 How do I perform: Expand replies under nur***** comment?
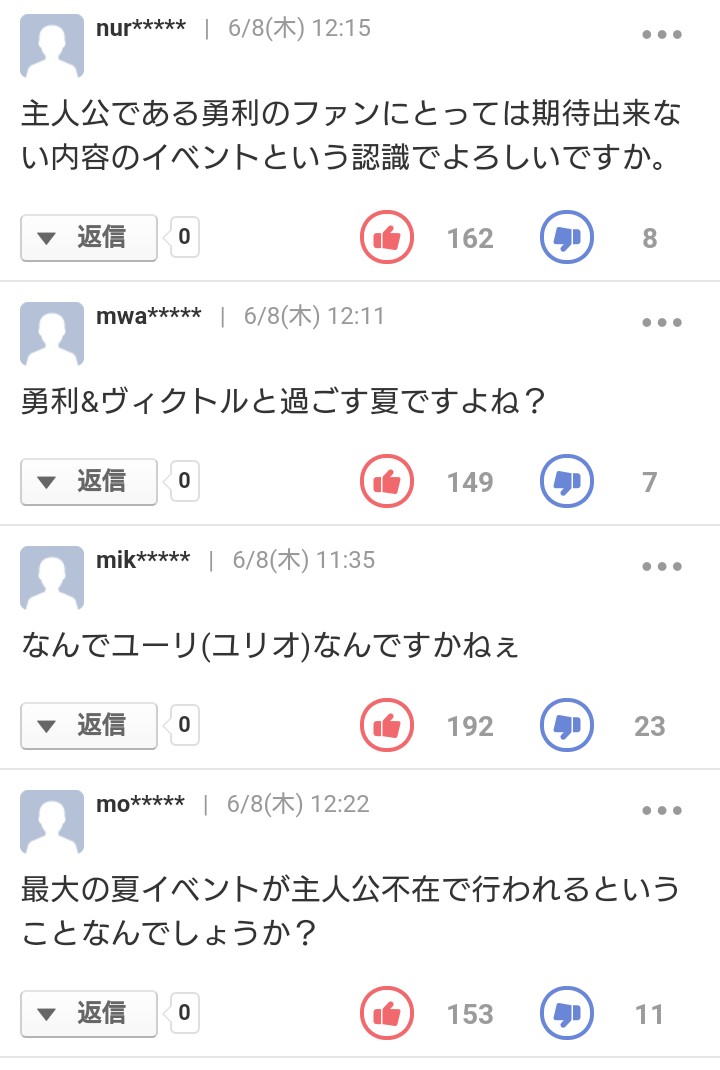point(89,238)
